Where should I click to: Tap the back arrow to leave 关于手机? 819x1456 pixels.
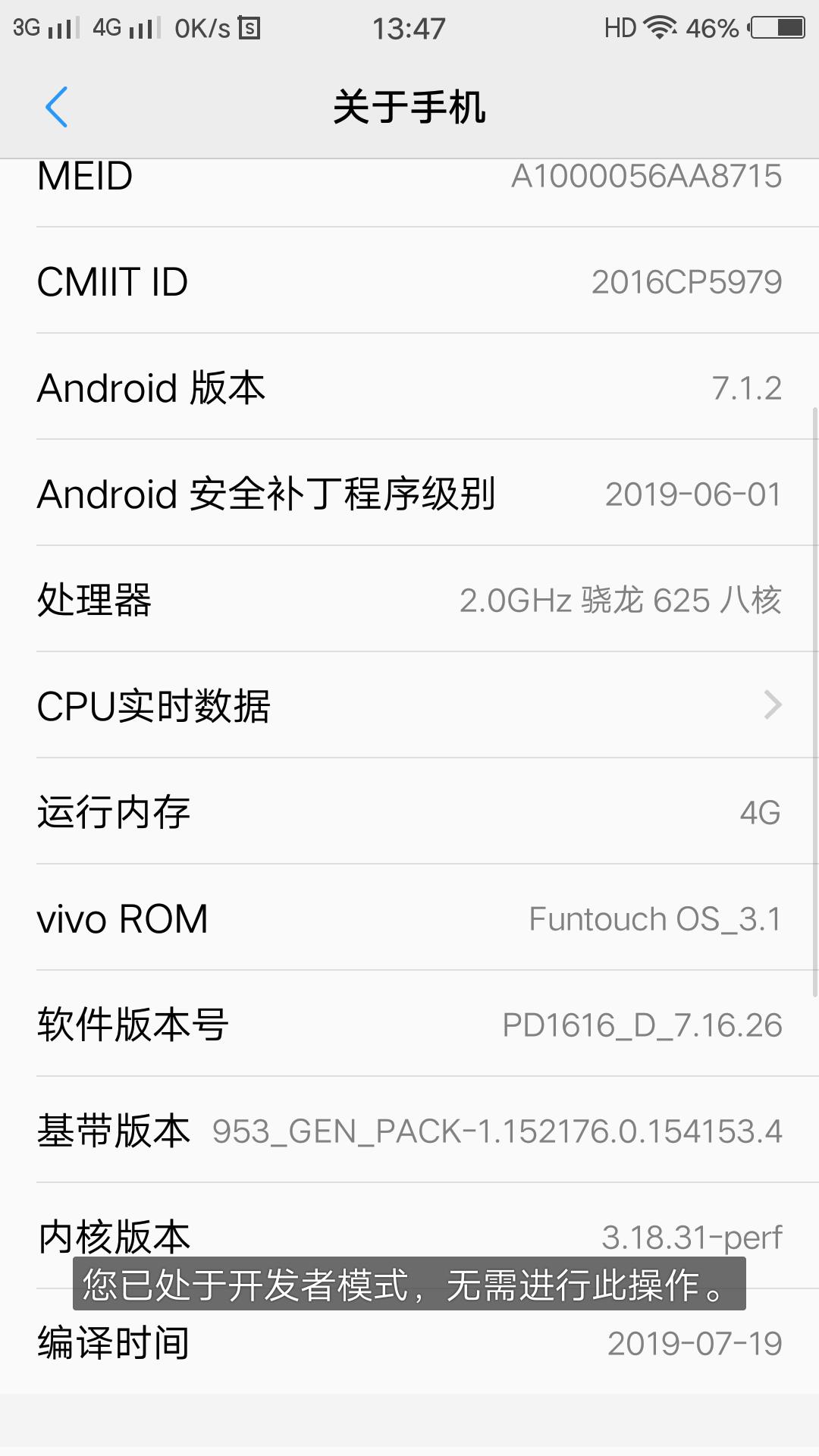pos(57,107)
